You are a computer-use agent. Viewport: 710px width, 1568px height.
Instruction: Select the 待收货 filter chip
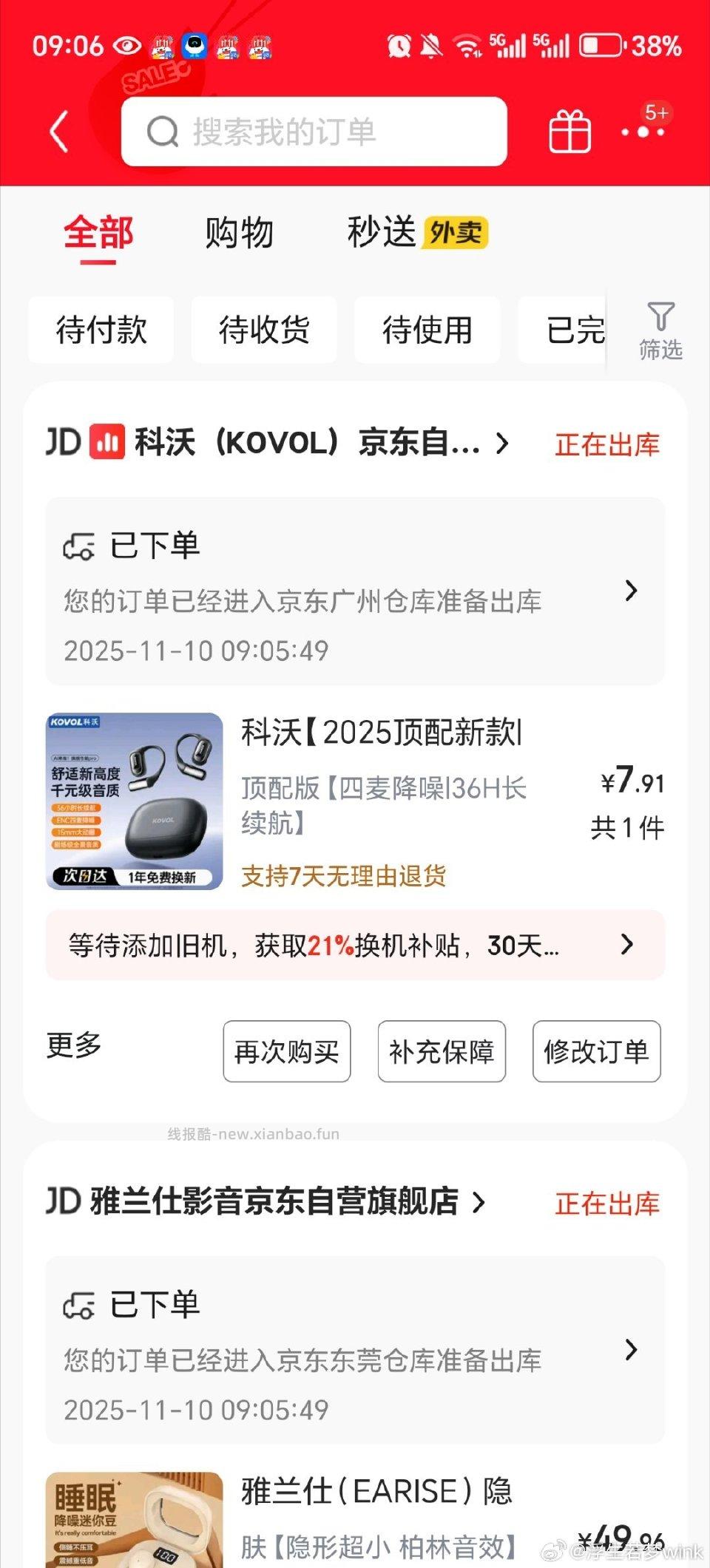(264, 330)
